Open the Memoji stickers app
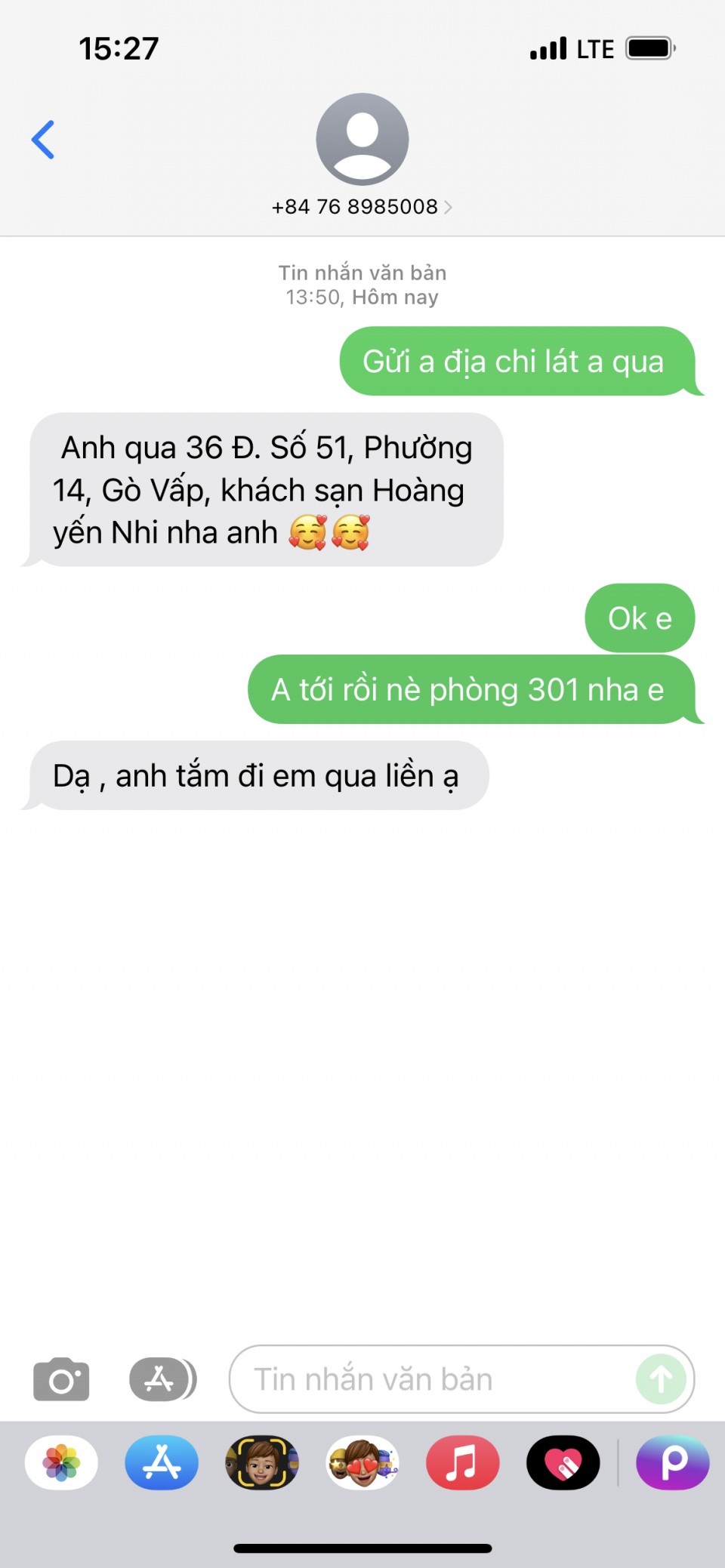Image resolution: width=725 pixels, height=1568 pixels. point(362,1462)
